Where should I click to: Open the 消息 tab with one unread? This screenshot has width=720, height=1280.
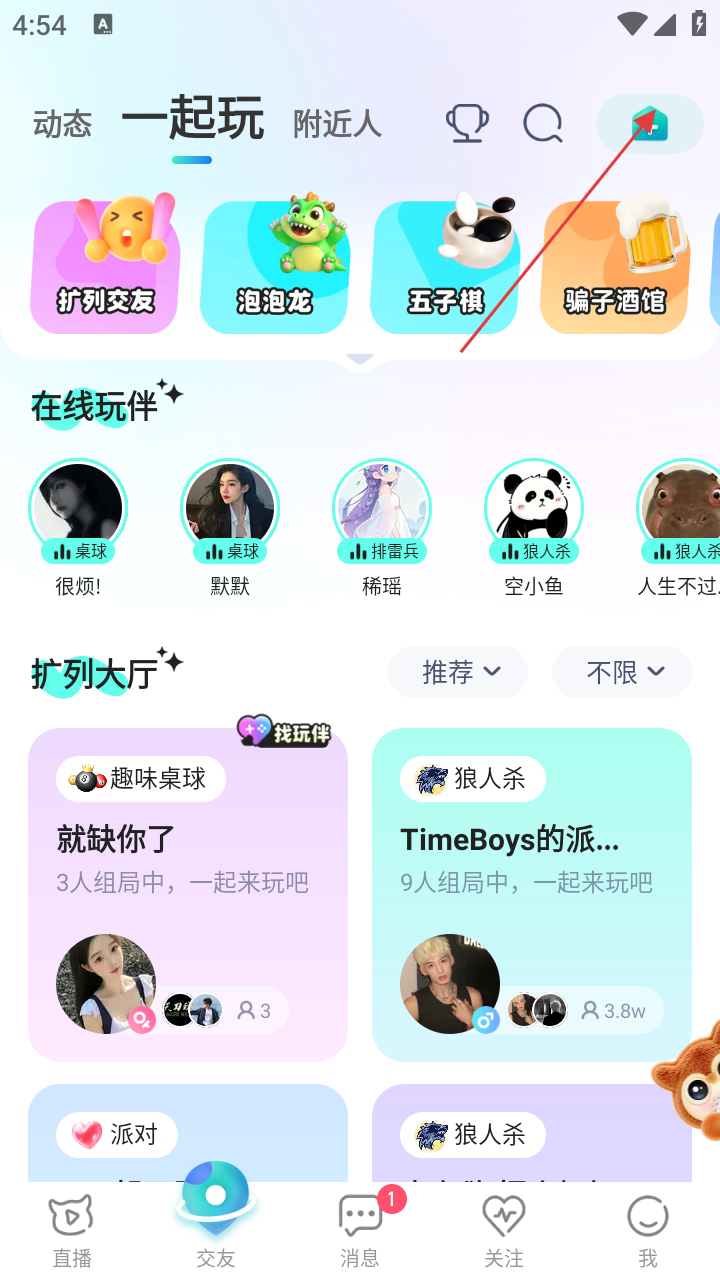tap(360, 1230)
